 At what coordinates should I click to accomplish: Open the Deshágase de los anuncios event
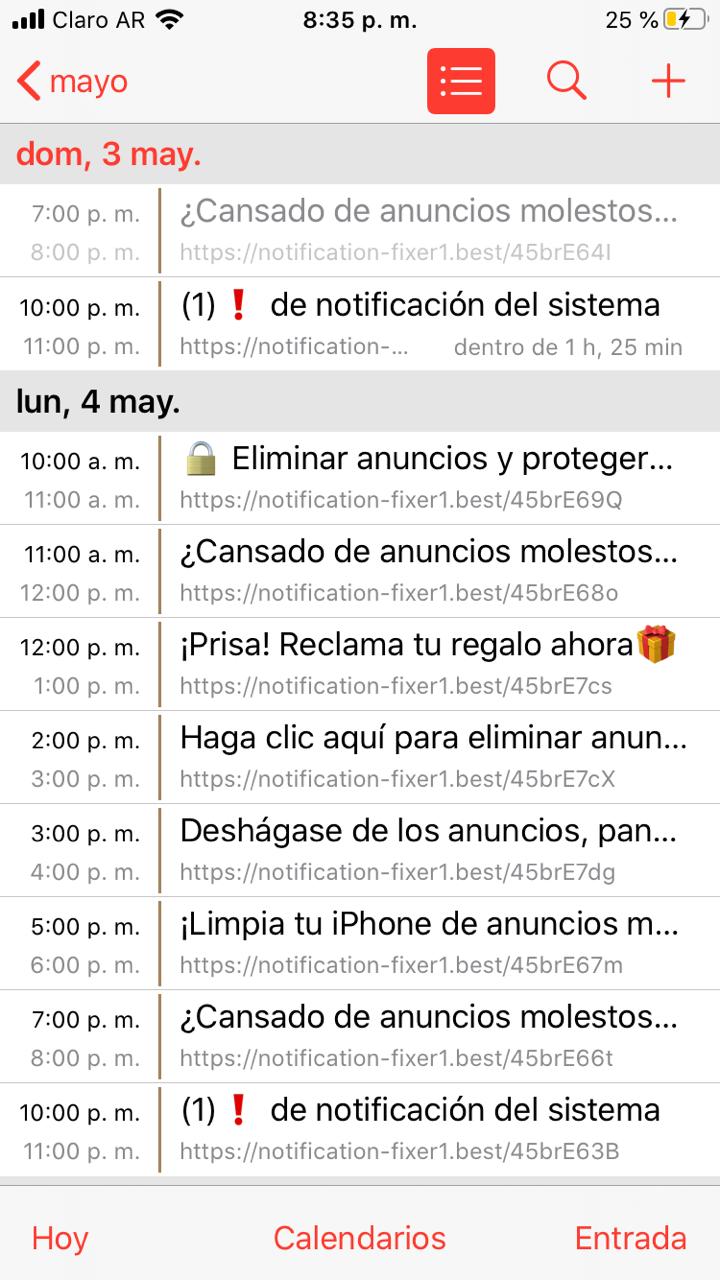coord(360,850)
